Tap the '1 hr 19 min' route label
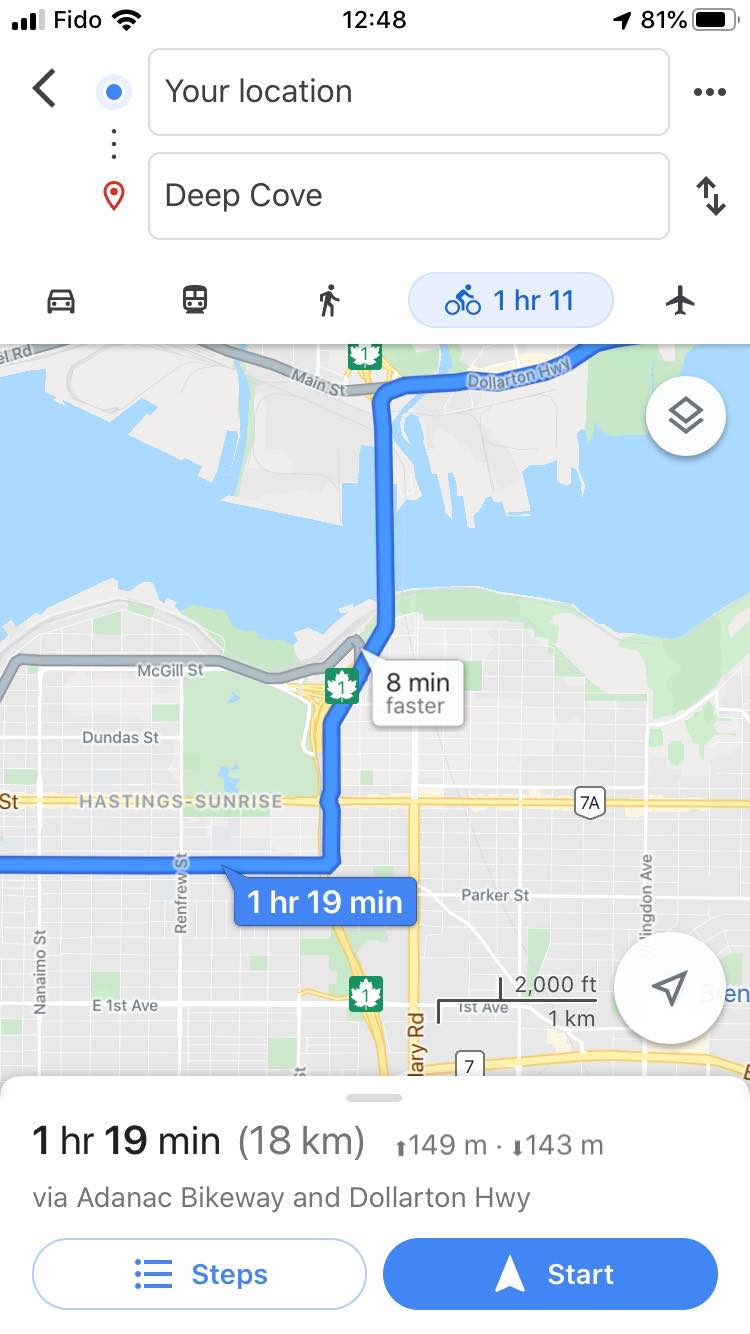The height and width of the screenshot is (1334, 750). 325,902
